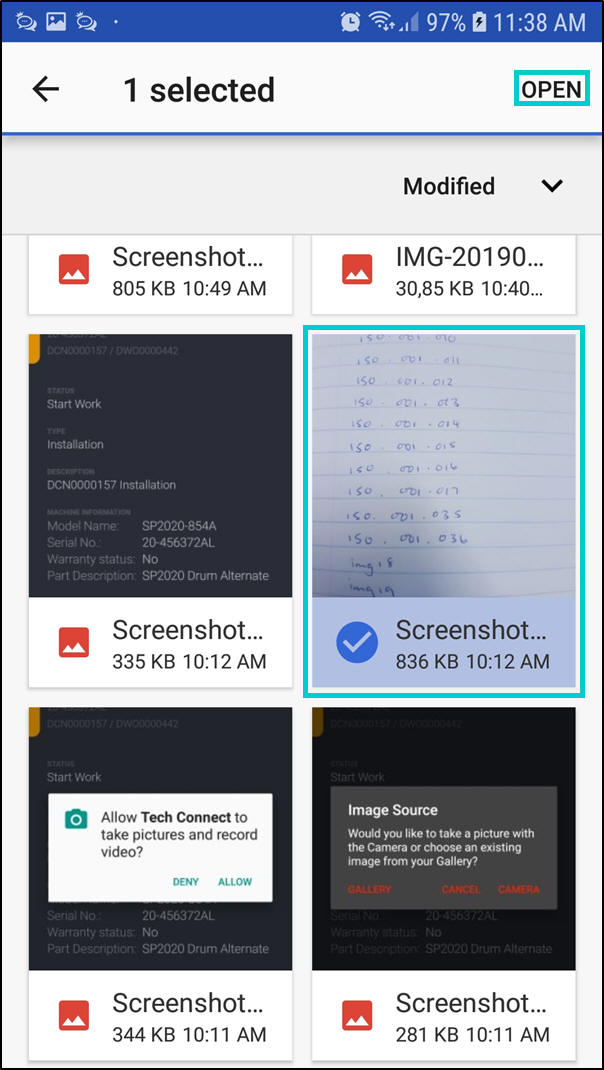604x1070 pixels.
Task: Select the IMG-20190 image file
Action: [444, 272]
